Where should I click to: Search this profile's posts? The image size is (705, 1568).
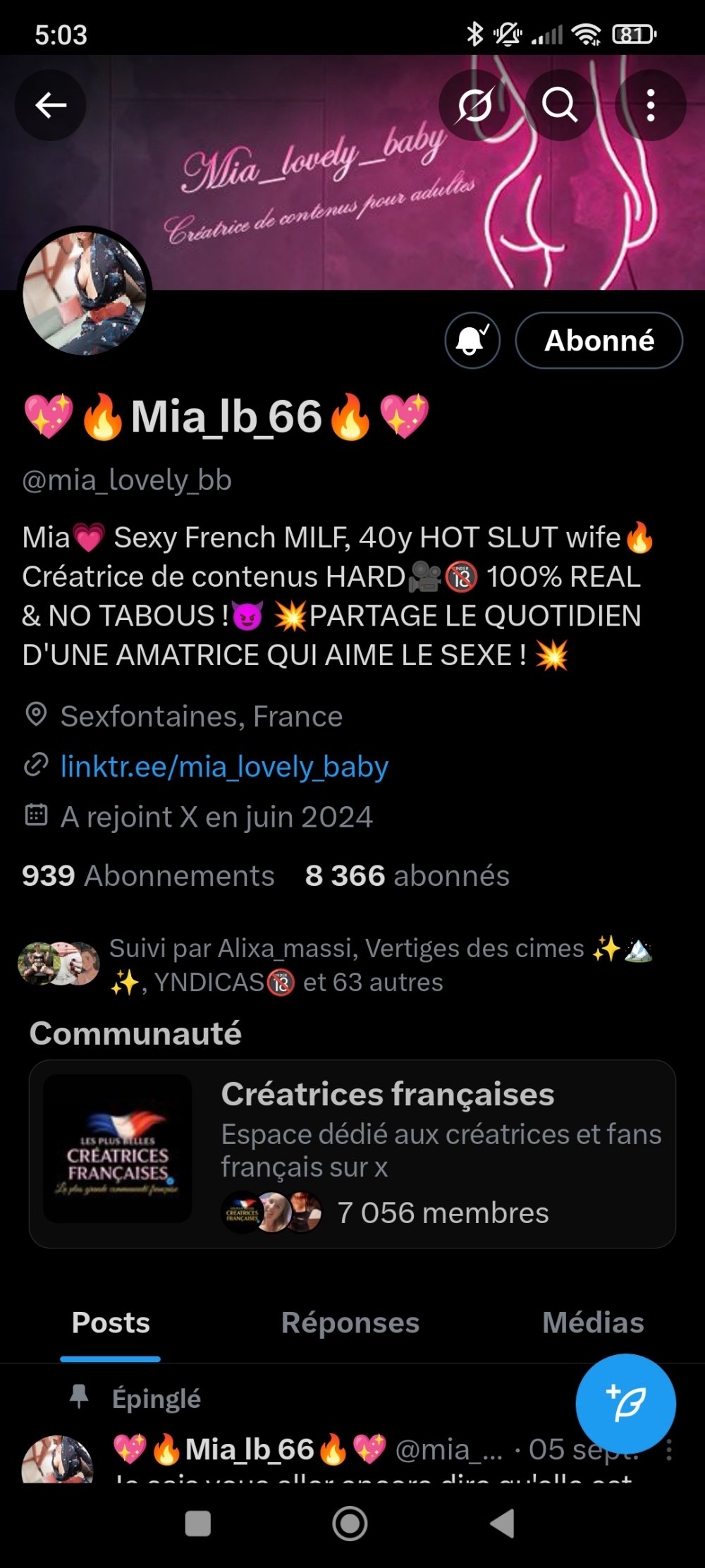point(560,106)
